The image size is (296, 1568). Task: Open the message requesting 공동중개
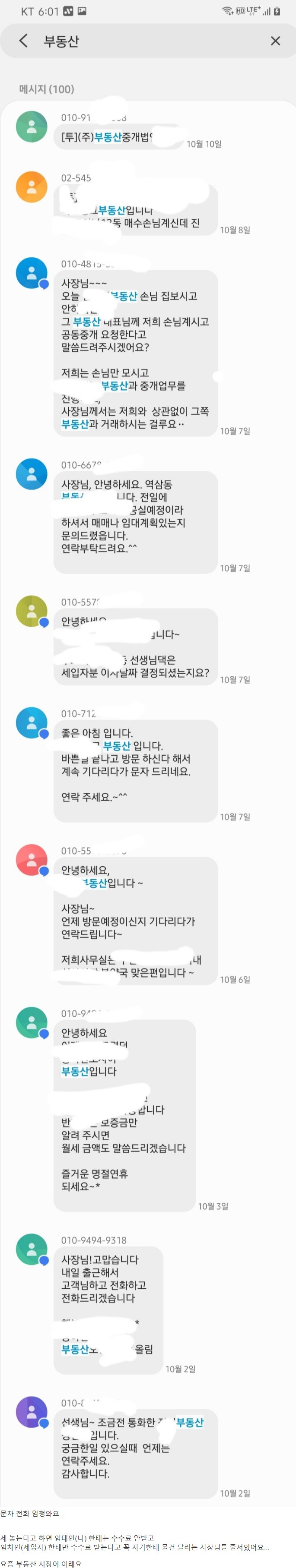135,353
